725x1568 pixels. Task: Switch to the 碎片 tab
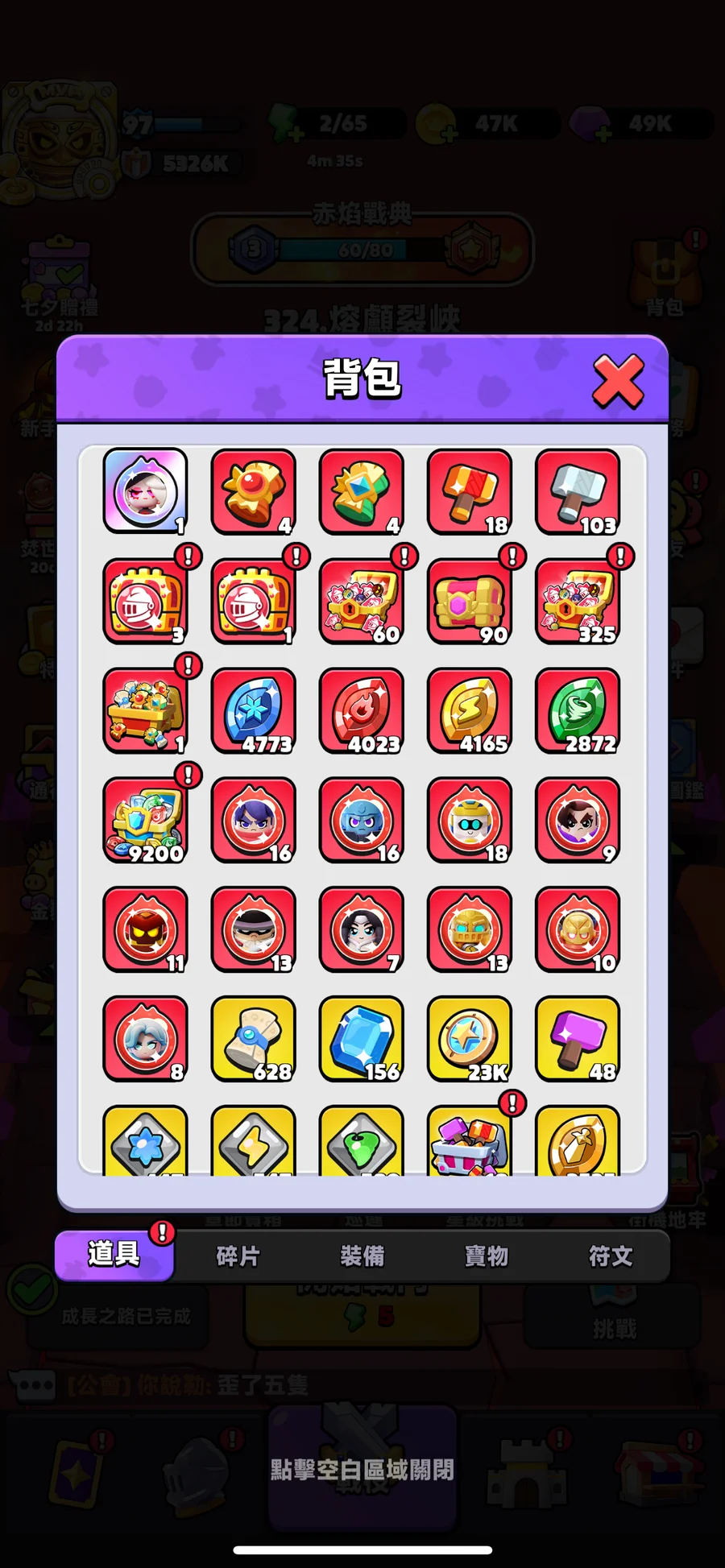tap(238, 1256)
